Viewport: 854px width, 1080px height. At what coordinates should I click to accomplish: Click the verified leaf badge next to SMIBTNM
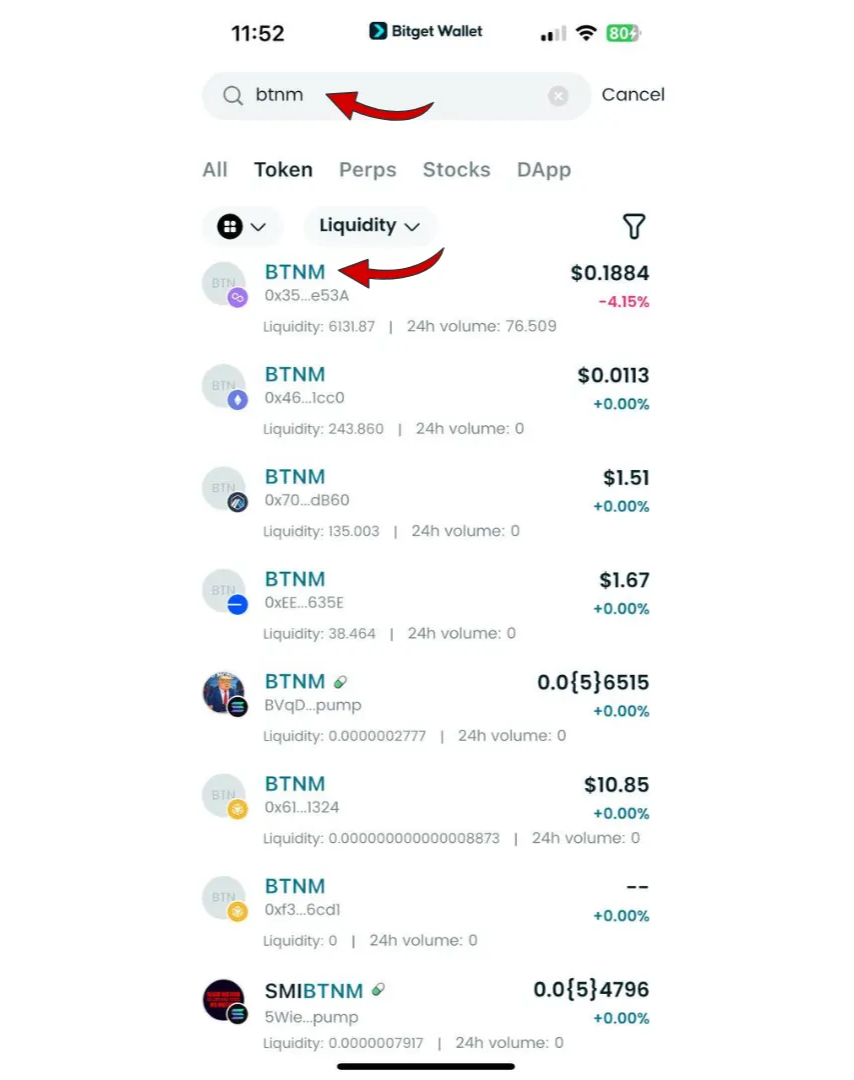(x=377, y=989)
